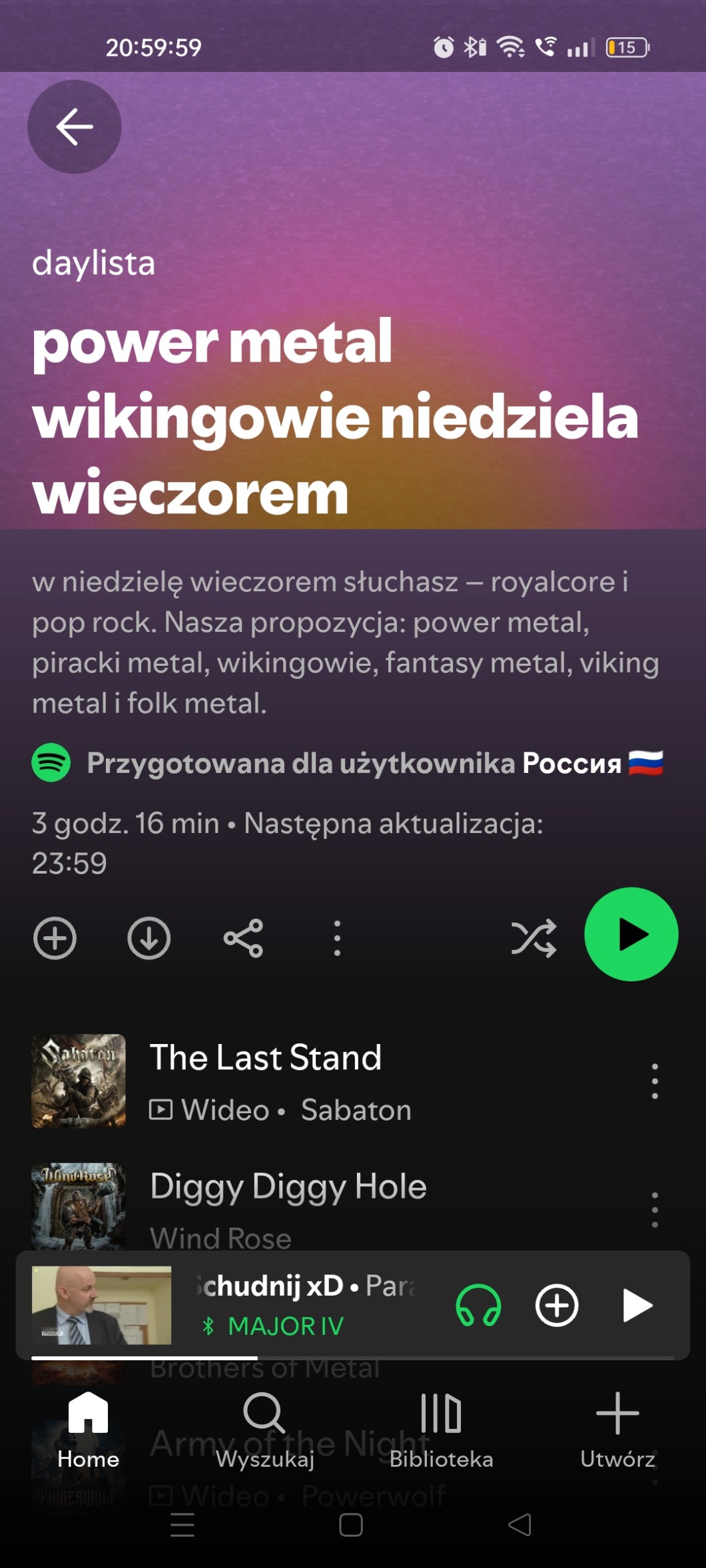
Task: Add the current track to library
Action: (x=557, y=1305)
